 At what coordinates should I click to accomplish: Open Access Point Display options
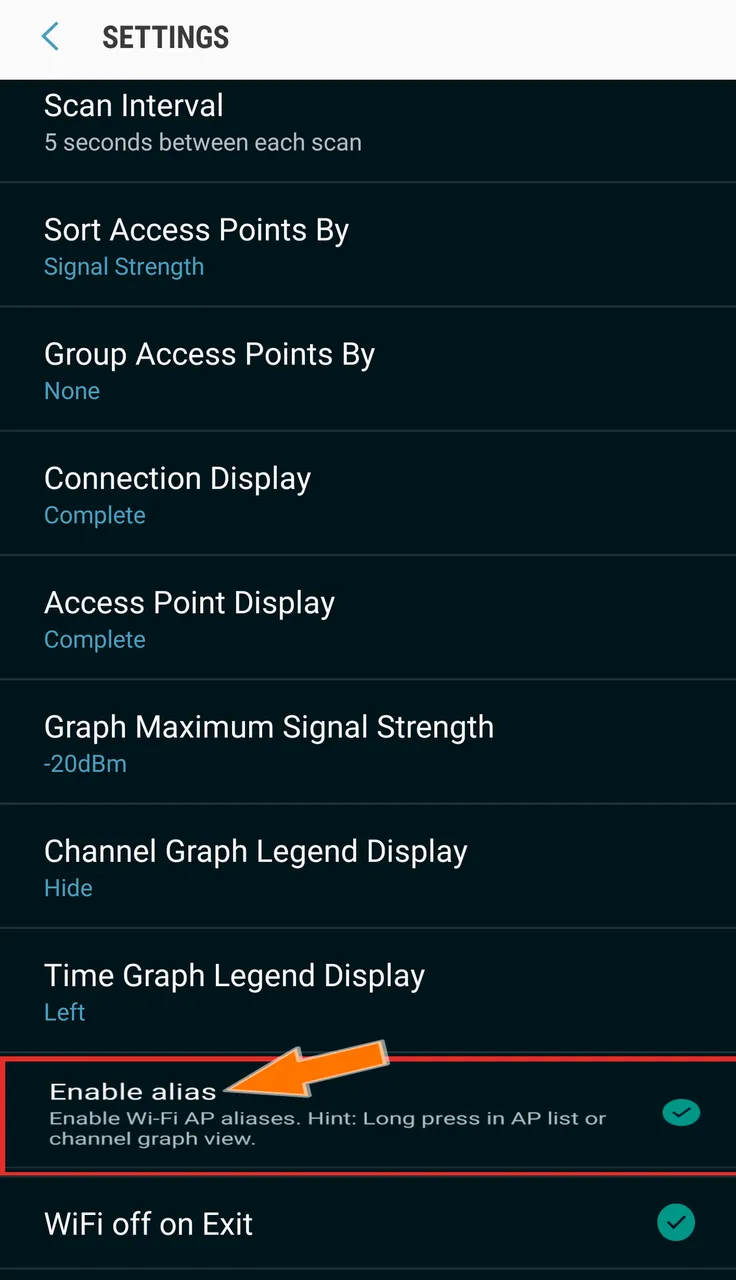368,617
